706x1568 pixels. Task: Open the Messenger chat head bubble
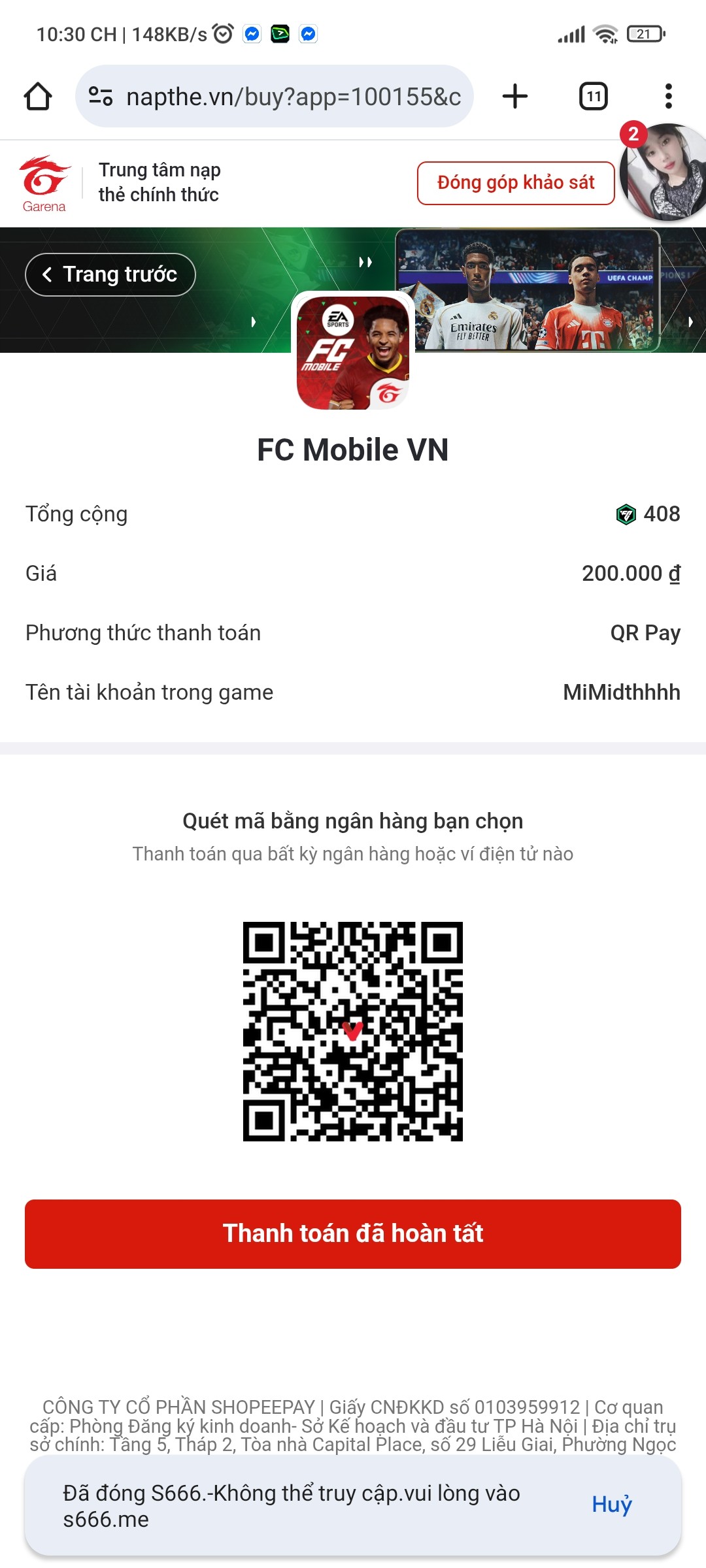pyautogui.click(x=664, y=172)
